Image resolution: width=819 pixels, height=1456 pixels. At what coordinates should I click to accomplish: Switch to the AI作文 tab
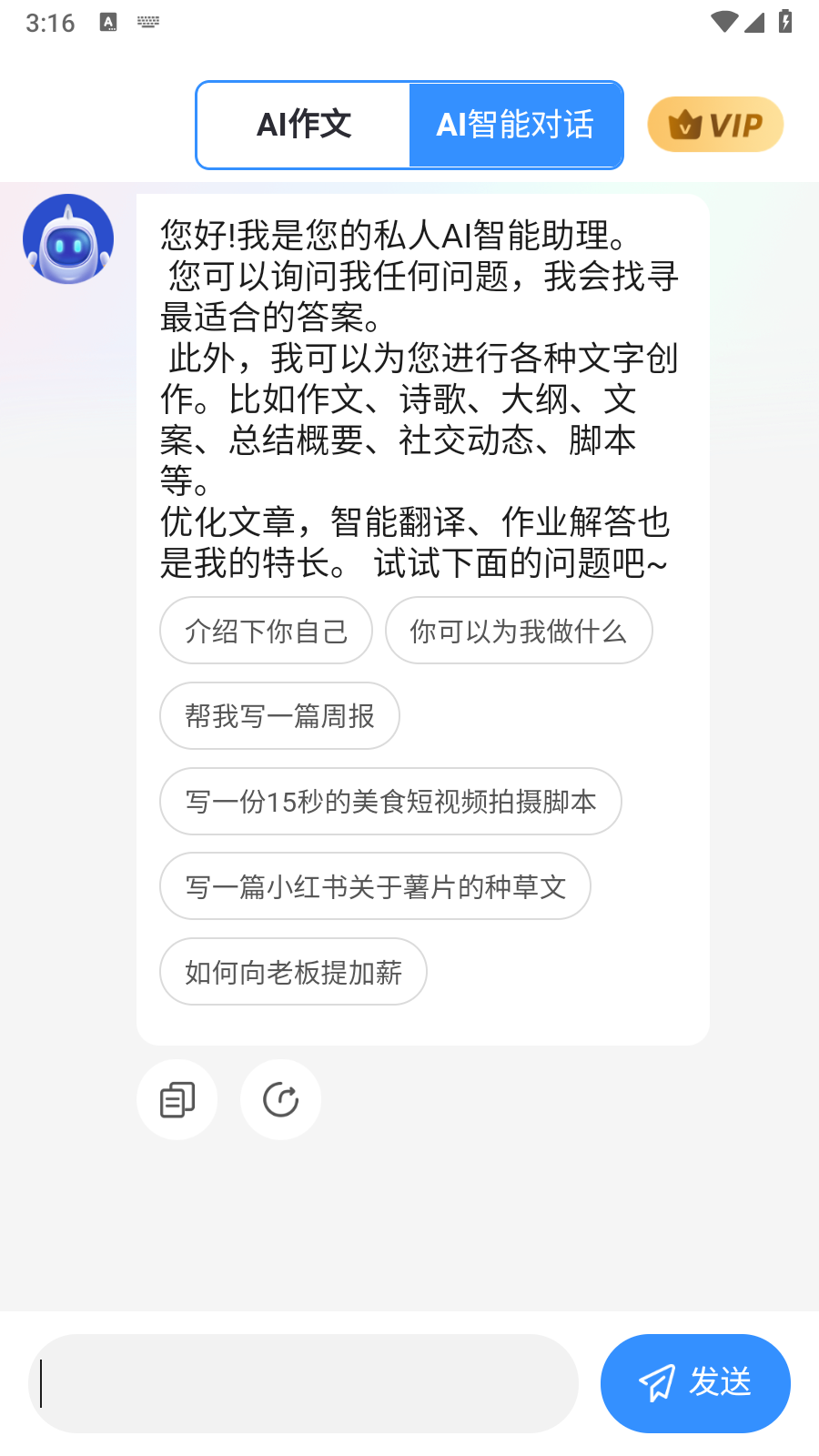[304, 125]
